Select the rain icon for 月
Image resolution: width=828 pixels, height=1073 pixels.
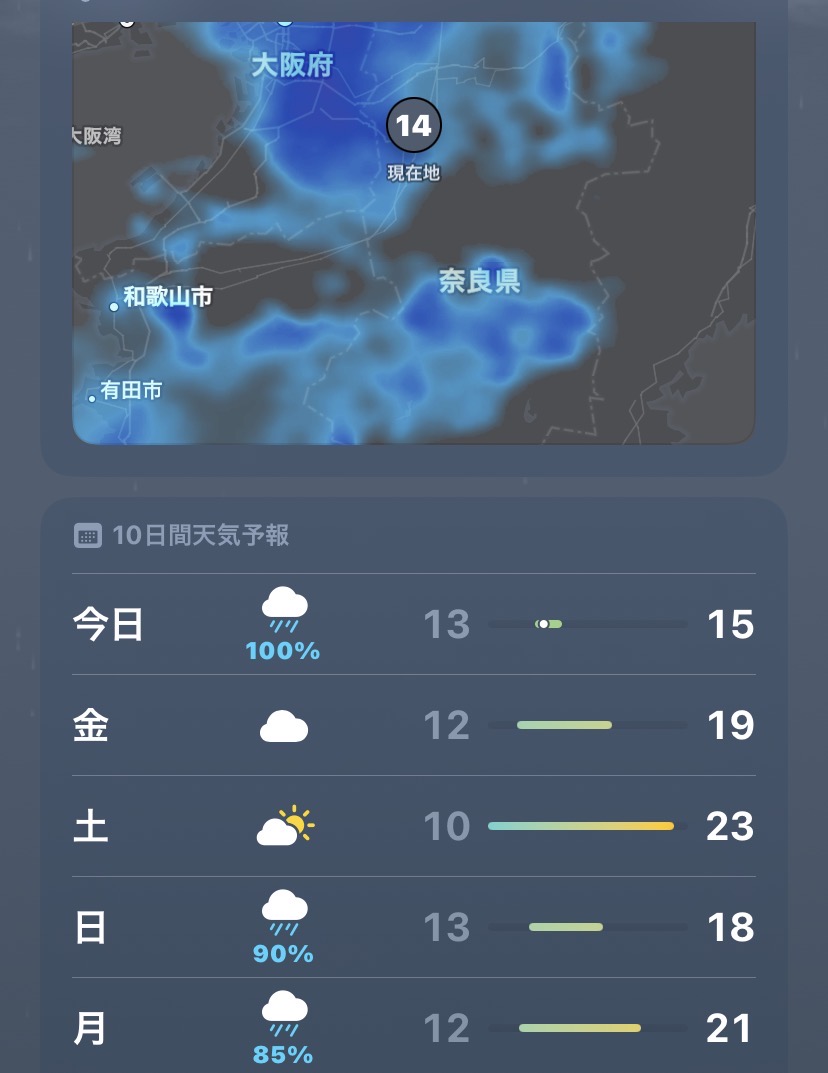[x=283, y=1010]
